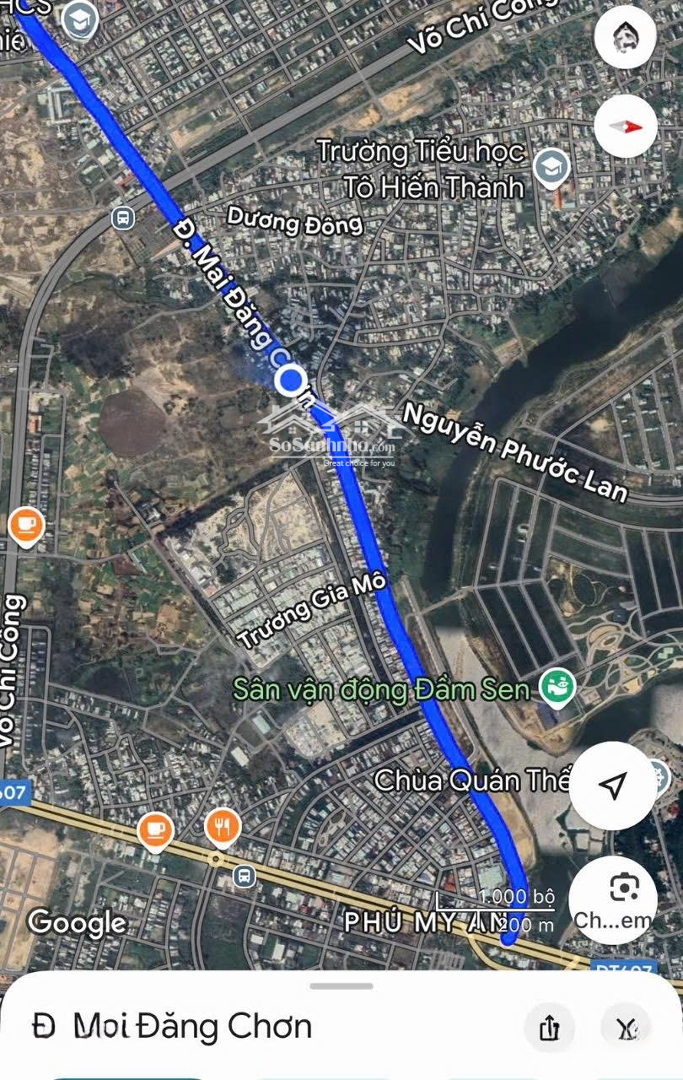Screen dimensions: 683x1080
Task: Tap the bus stop near Võ Chí Công
Action: click(x=123, y=217)
